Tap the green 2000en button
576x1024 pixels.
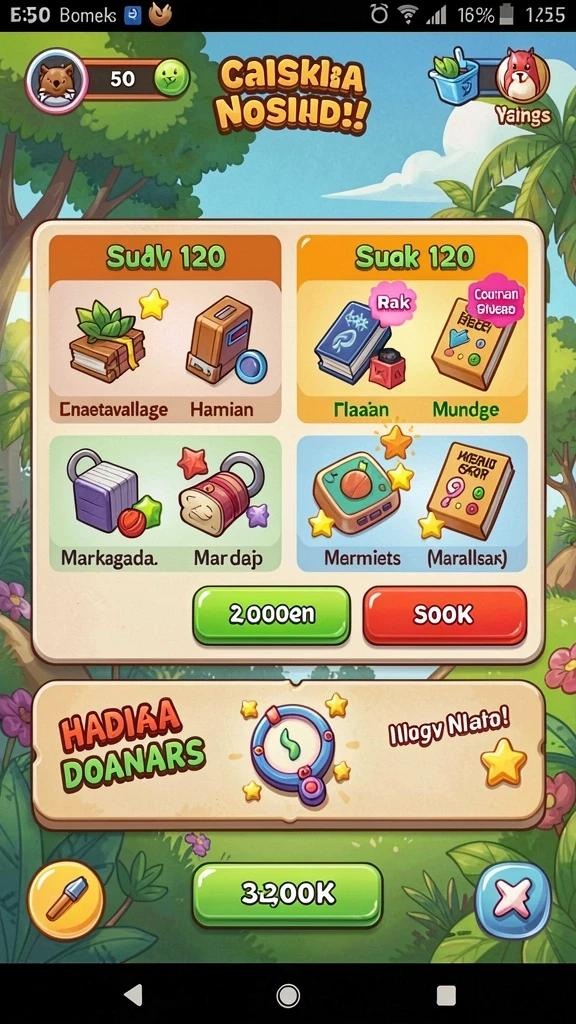click(x=271, y=615)
